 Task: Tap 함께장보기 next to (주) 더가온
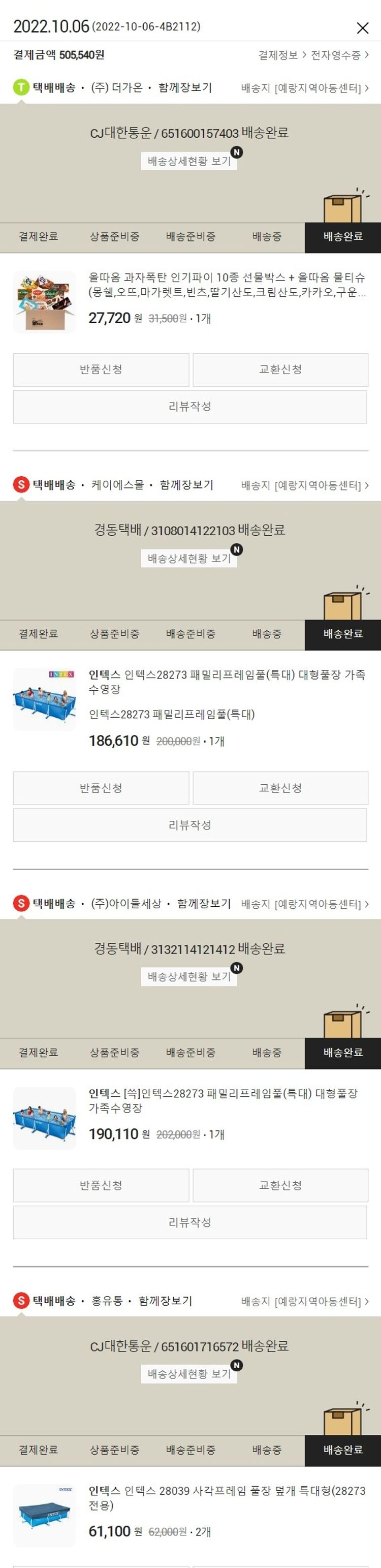[185, 87]
